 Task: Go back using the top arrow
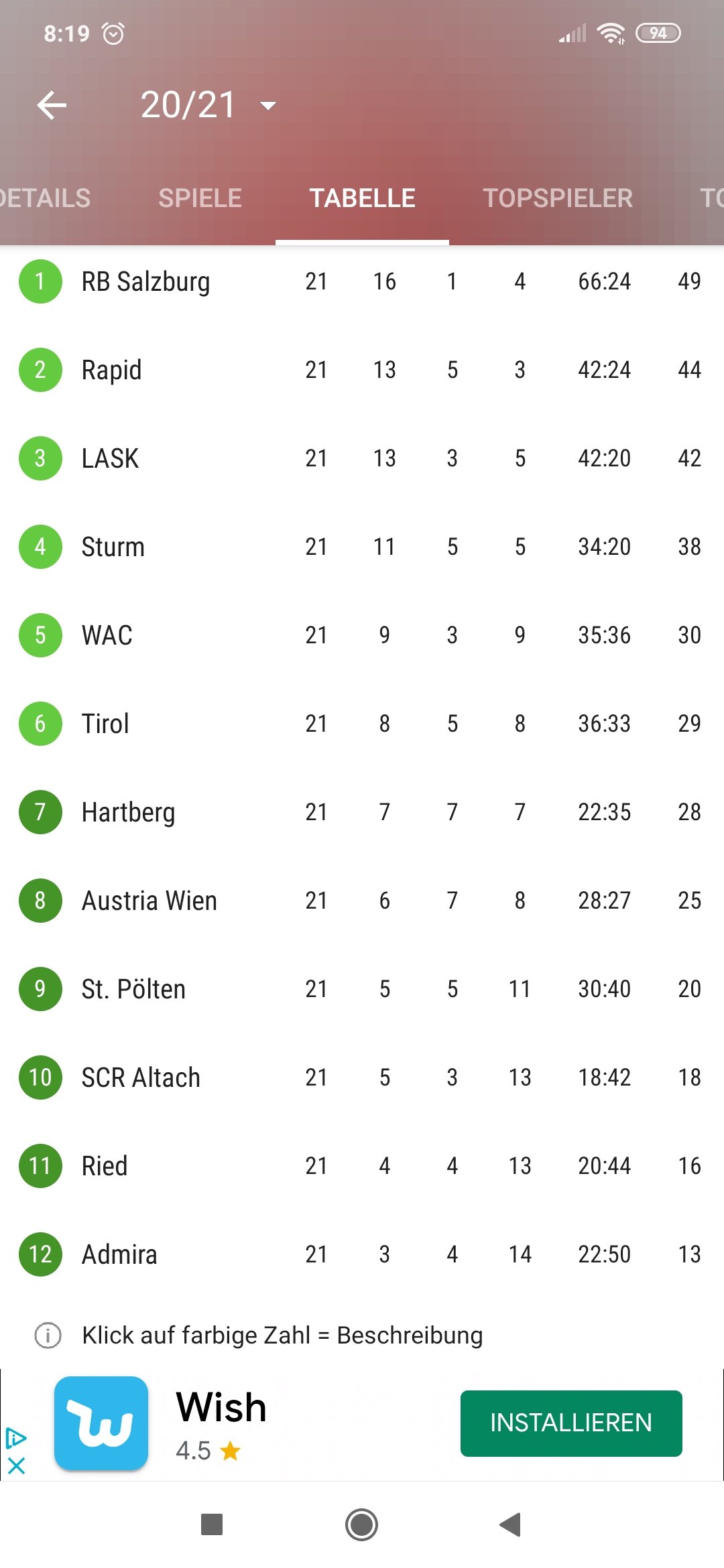[52, 105]
